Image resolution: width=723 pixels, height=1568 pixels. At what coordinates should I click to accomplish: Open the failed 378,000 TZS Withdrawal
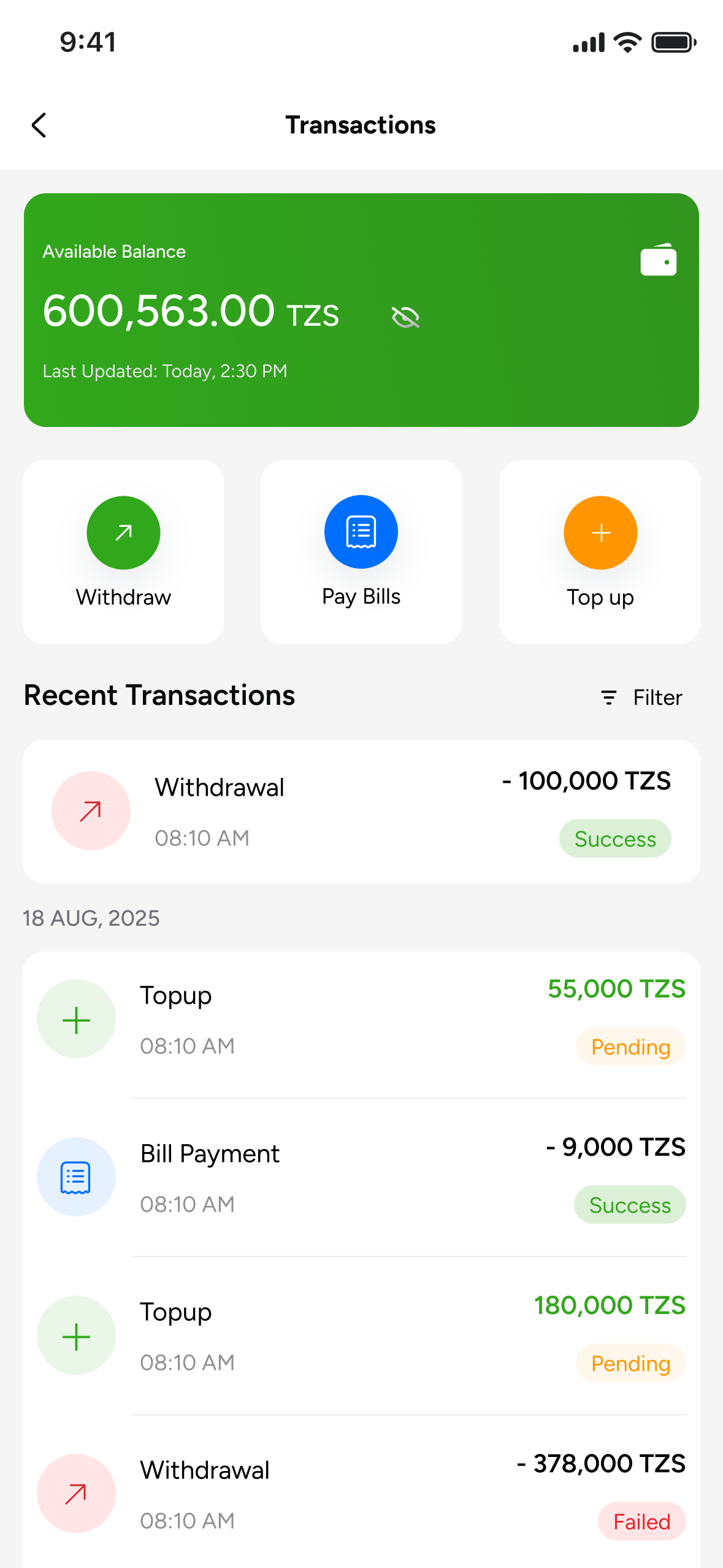361,1494
